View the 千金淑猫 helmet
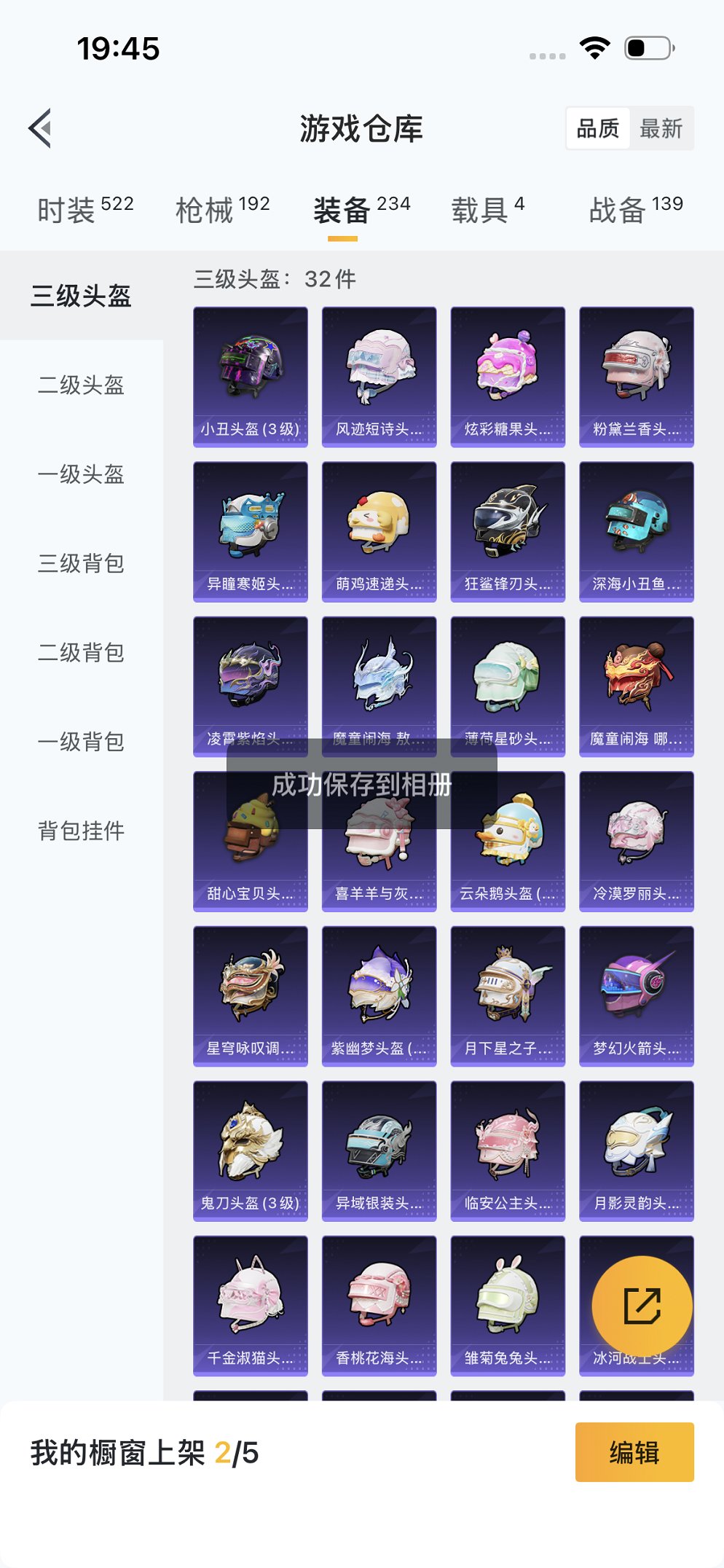Viewport: 724px width, 1568px height. point(250,1305)
